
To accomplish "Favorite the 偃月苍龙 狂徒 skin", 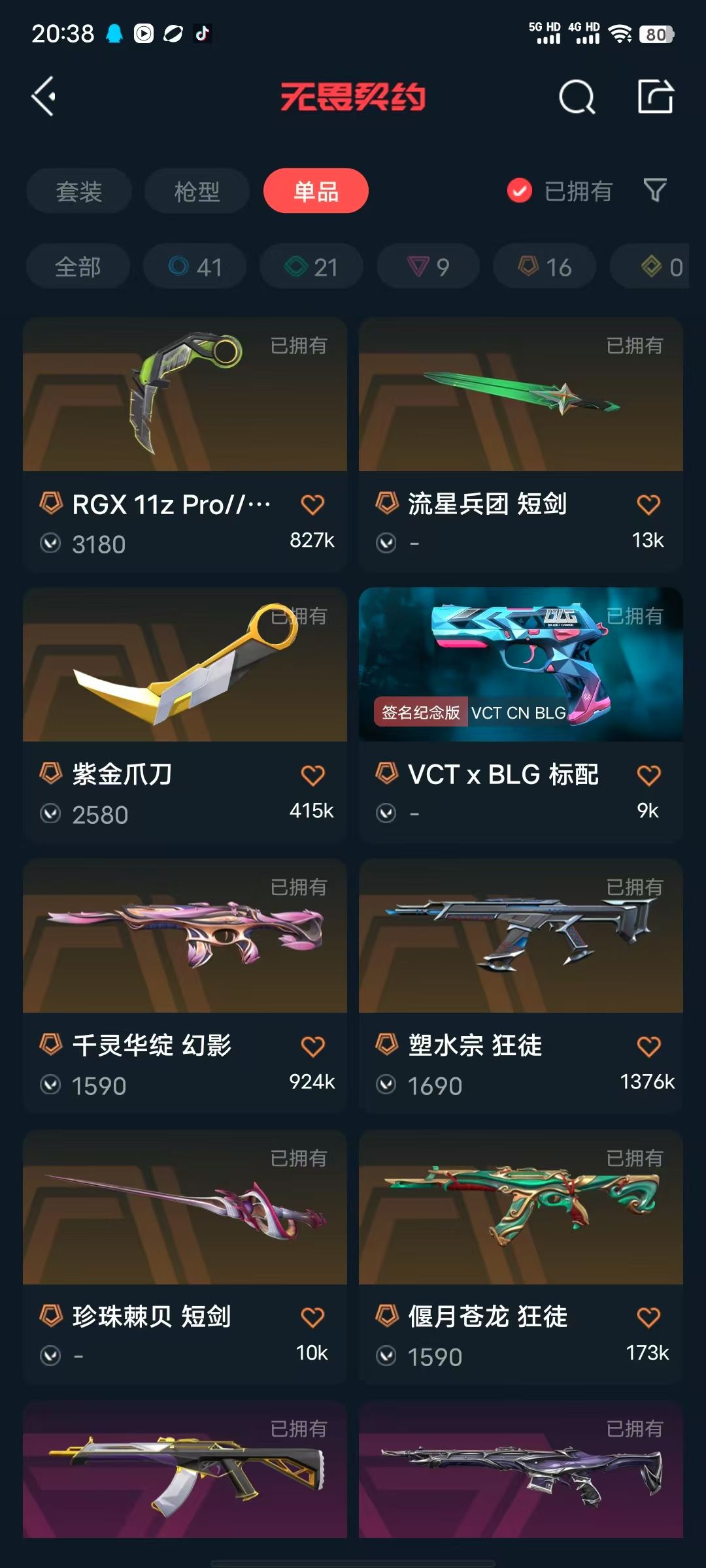I will point(648,1317).
